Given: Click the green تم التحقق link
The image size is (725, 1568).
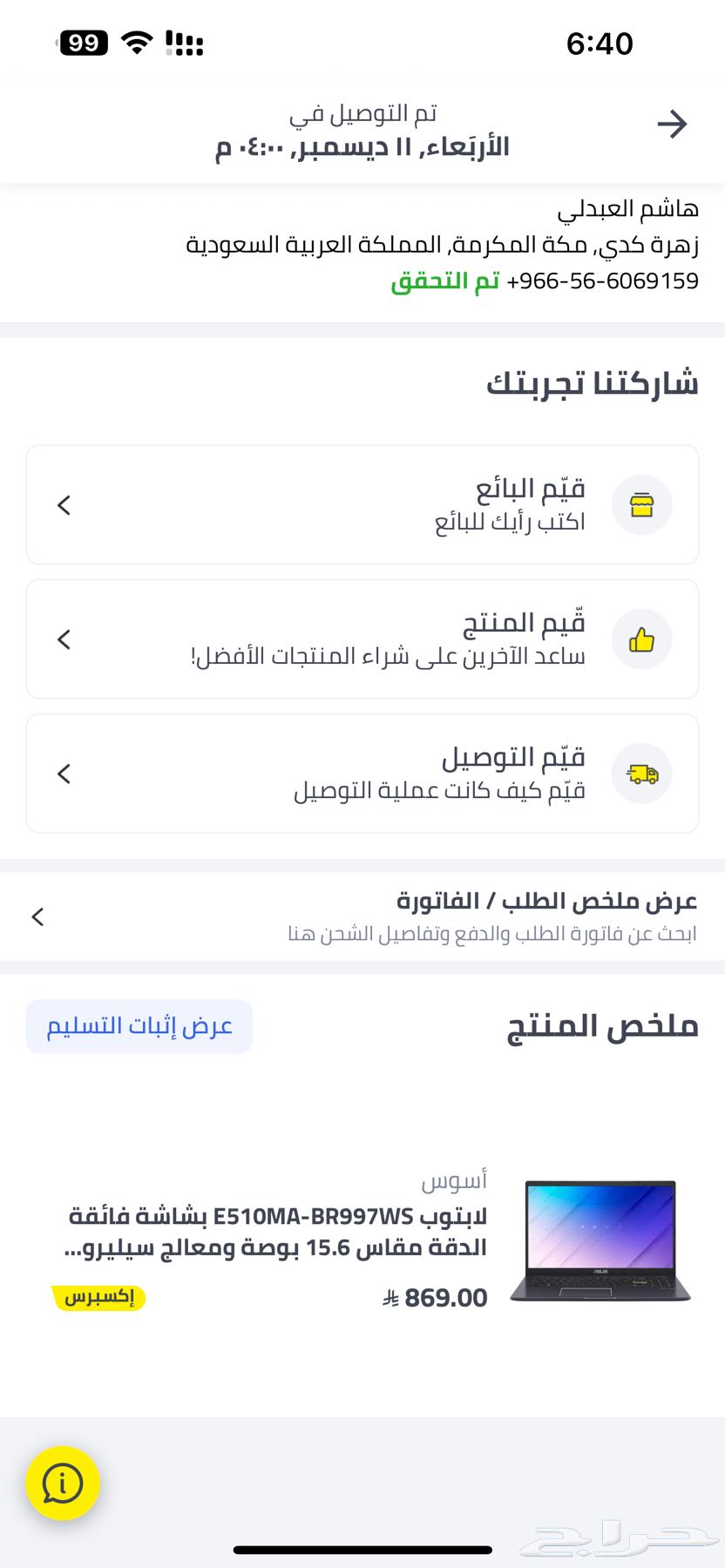Looking at the screenshot, I should (445, 281).
